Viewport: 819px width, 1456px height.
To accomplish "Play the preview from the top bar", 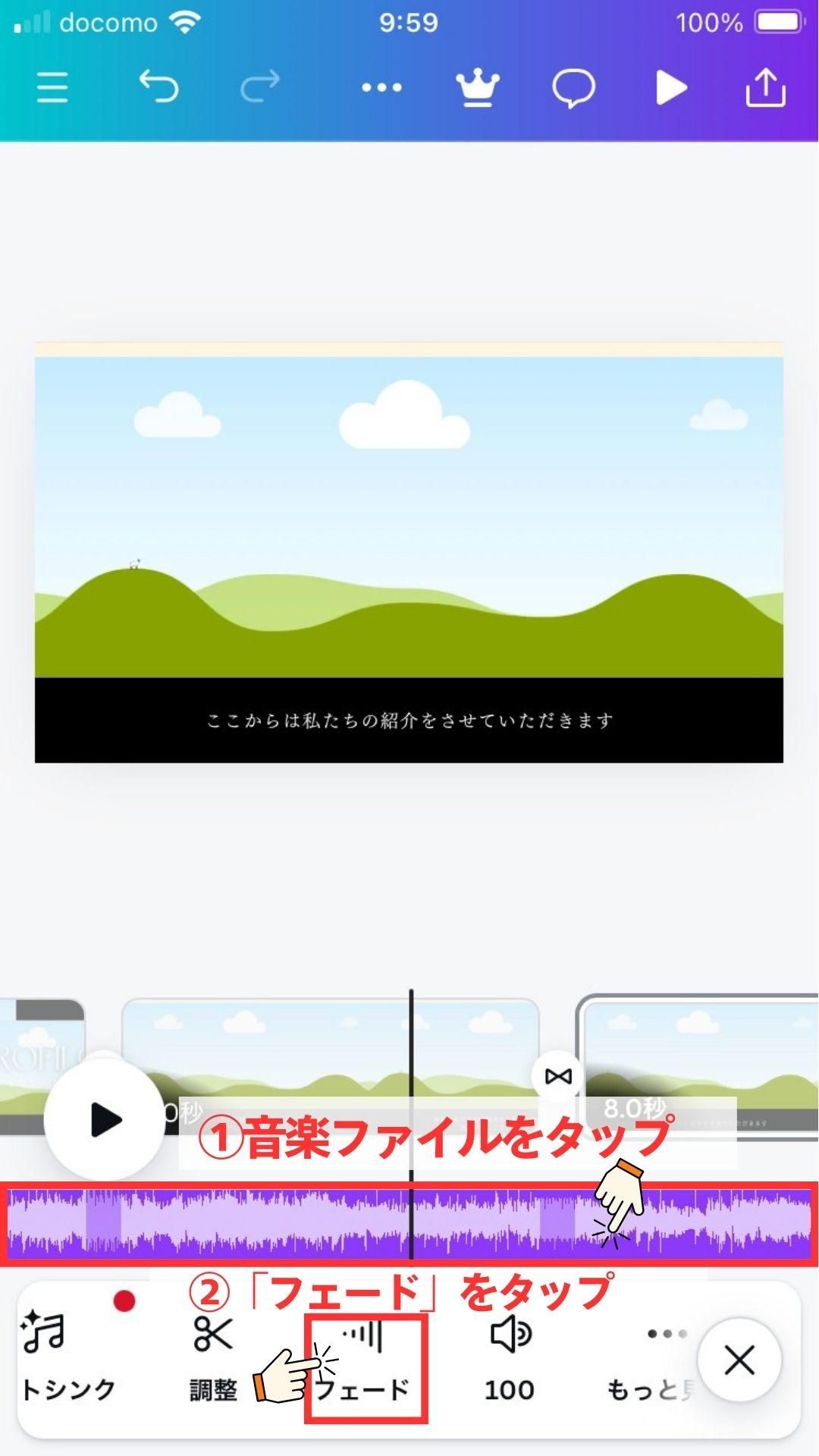I will 671,88.
